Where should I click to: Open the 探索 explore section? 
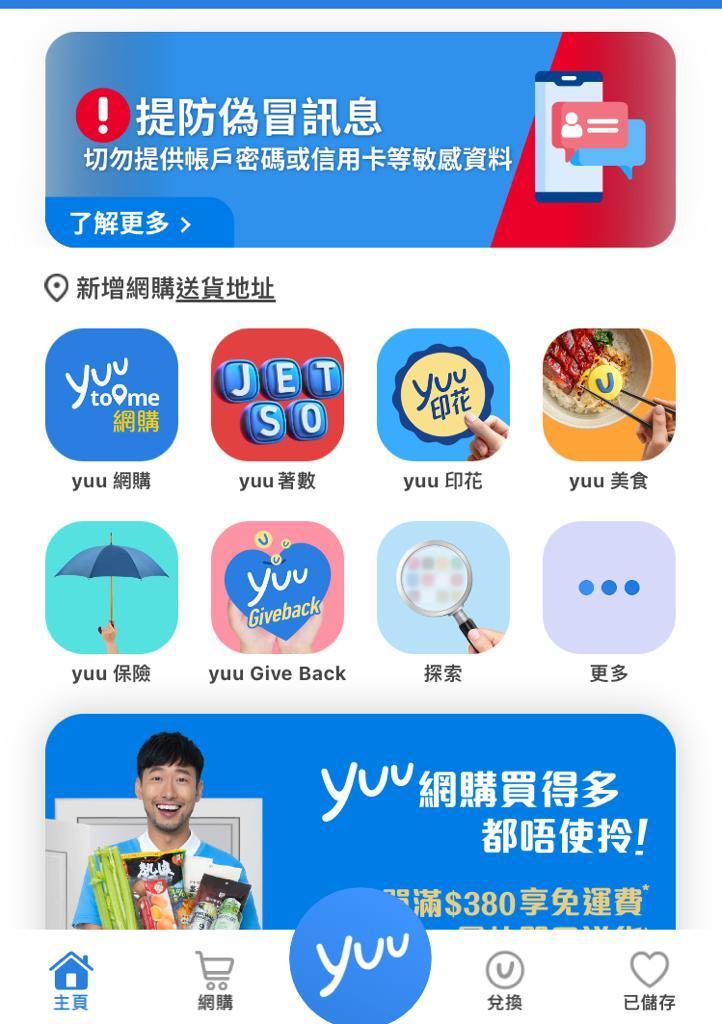pos(444,587)
